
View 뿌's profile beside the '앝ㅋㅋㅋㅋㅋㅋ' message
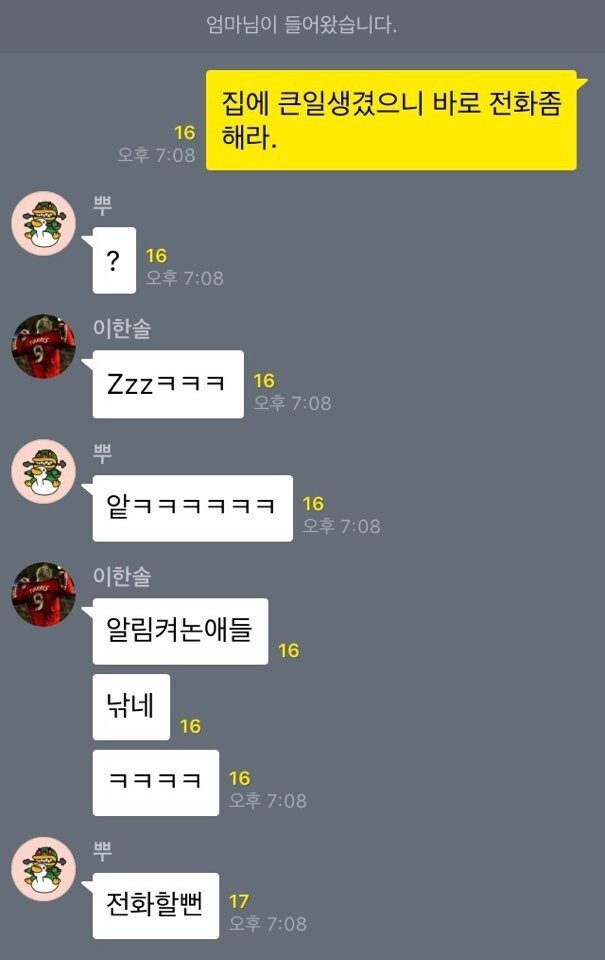[x=43, y=471]
